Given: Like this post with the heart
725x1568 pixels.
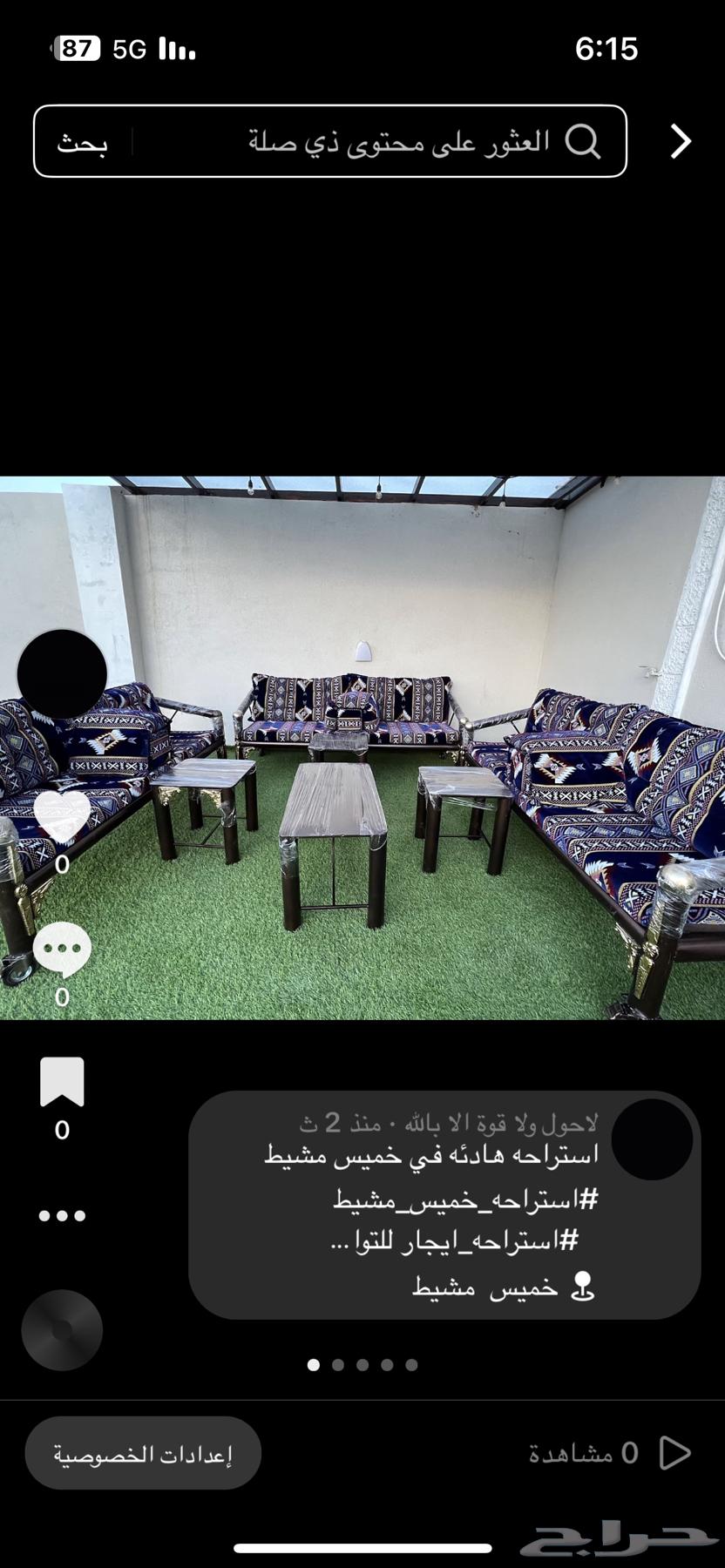Looking at the screenshot, I should click(62, 816).
